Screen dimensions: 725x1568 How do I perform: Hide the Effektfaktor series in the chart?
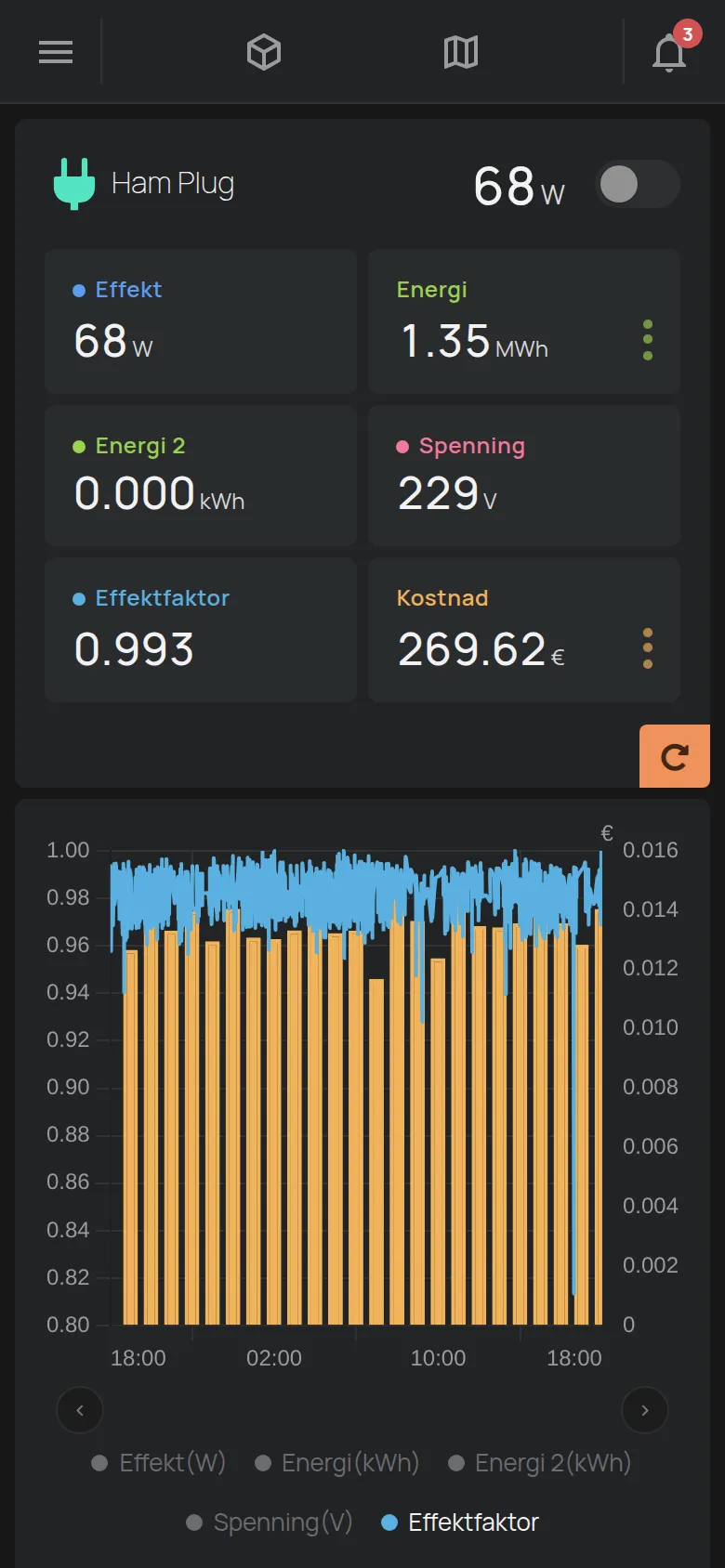(x=460, y=1522)
